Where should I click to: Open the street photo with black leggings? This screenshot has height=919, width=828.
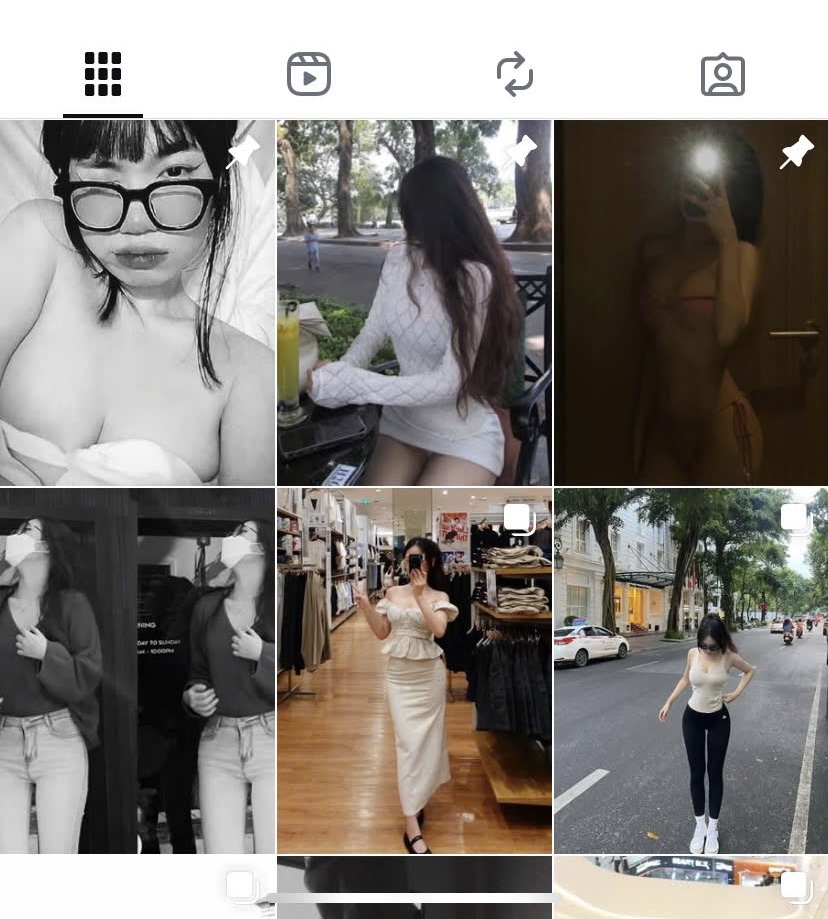coord(691,670)
